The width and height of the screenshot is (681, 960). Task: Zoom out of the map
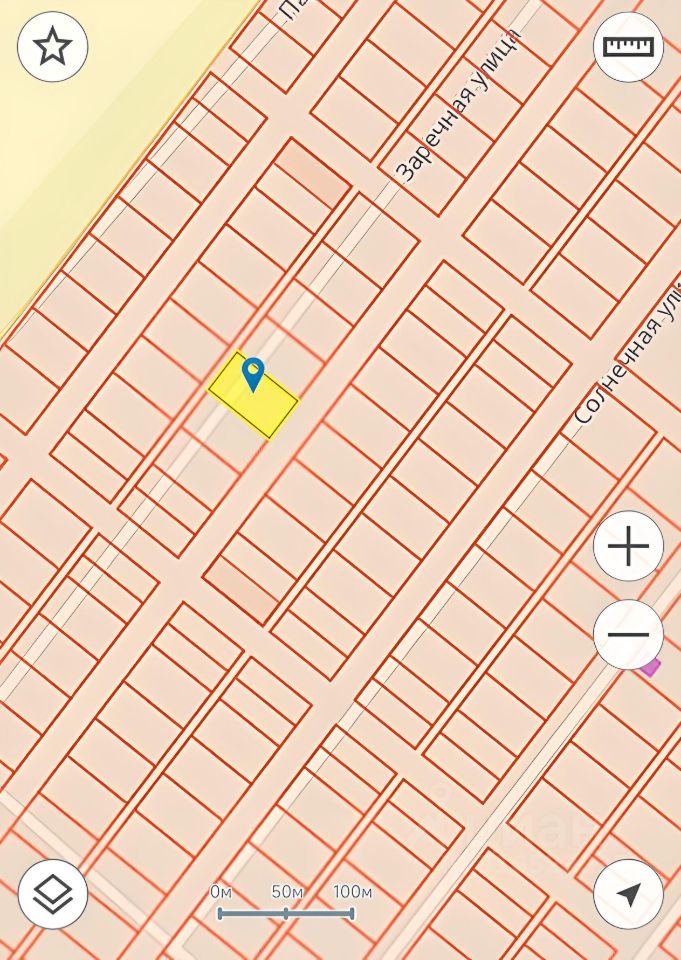pyautogui.click(x=628, y=635)
